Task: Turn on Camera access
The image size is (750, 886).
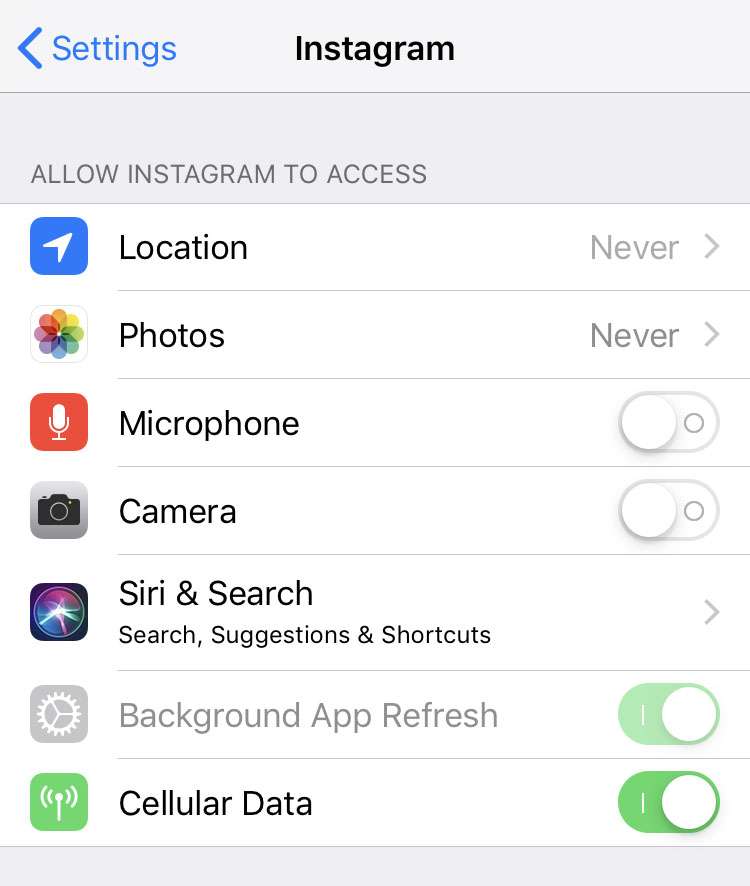Action: coord(668,511)
